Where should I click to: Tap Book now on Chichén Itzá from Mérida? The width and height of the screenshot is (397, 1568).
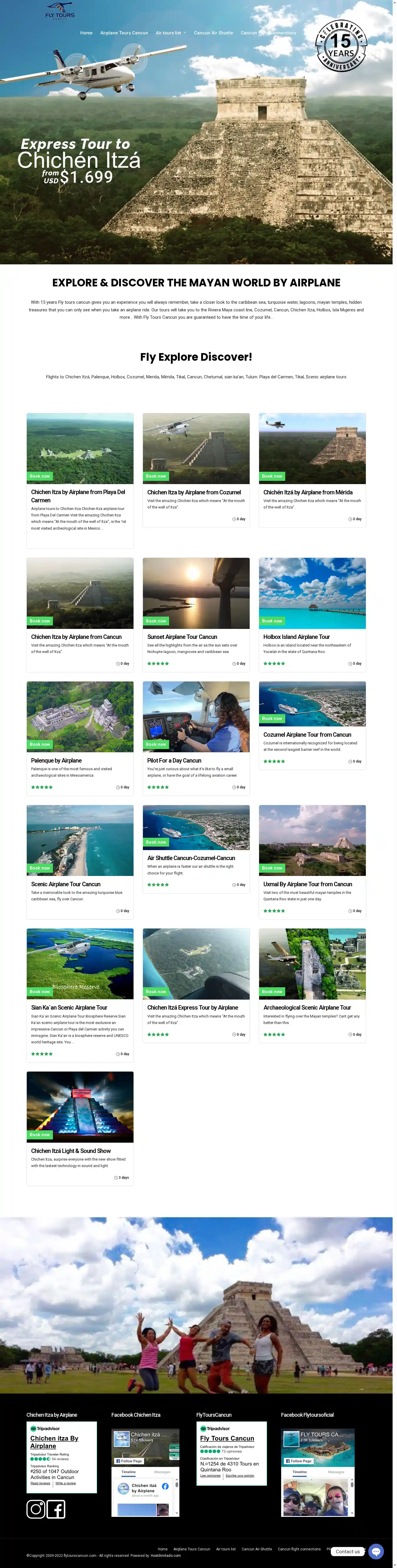coord(272,476)
